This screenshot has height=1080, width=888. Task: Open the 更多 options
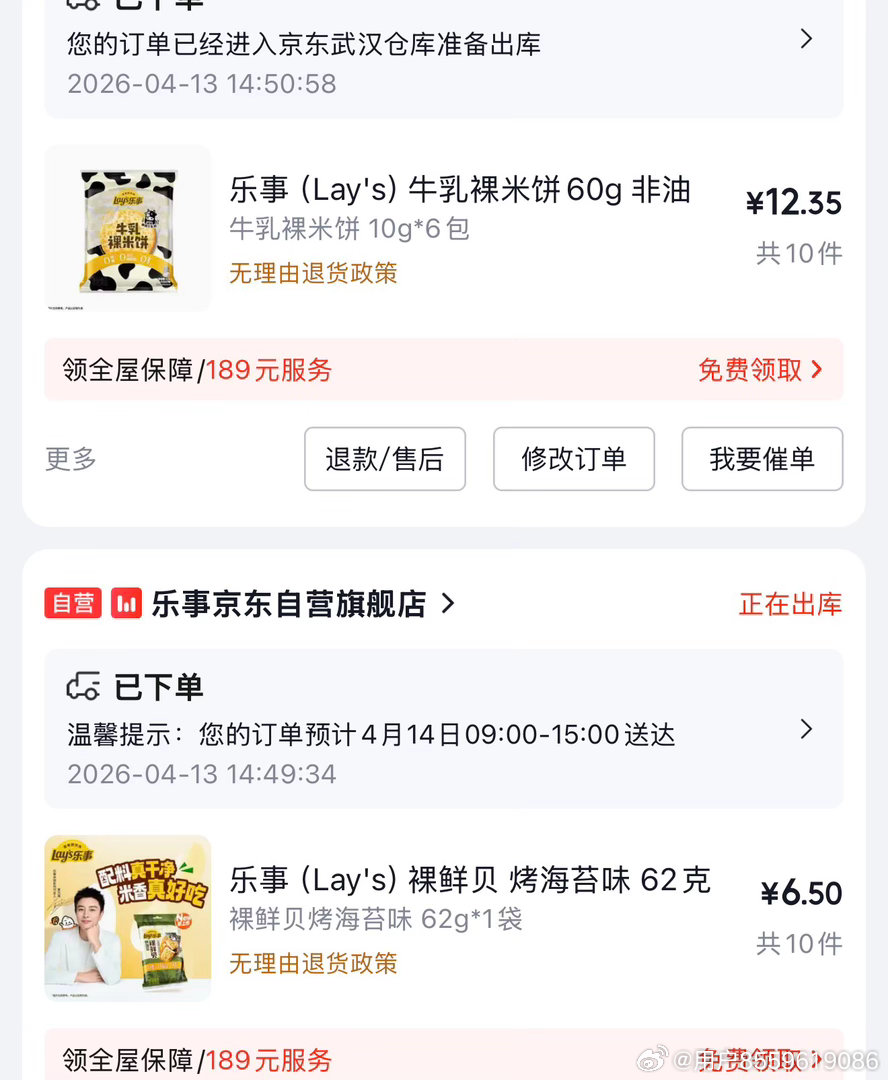pyautogui.click(x=71, y=459)
